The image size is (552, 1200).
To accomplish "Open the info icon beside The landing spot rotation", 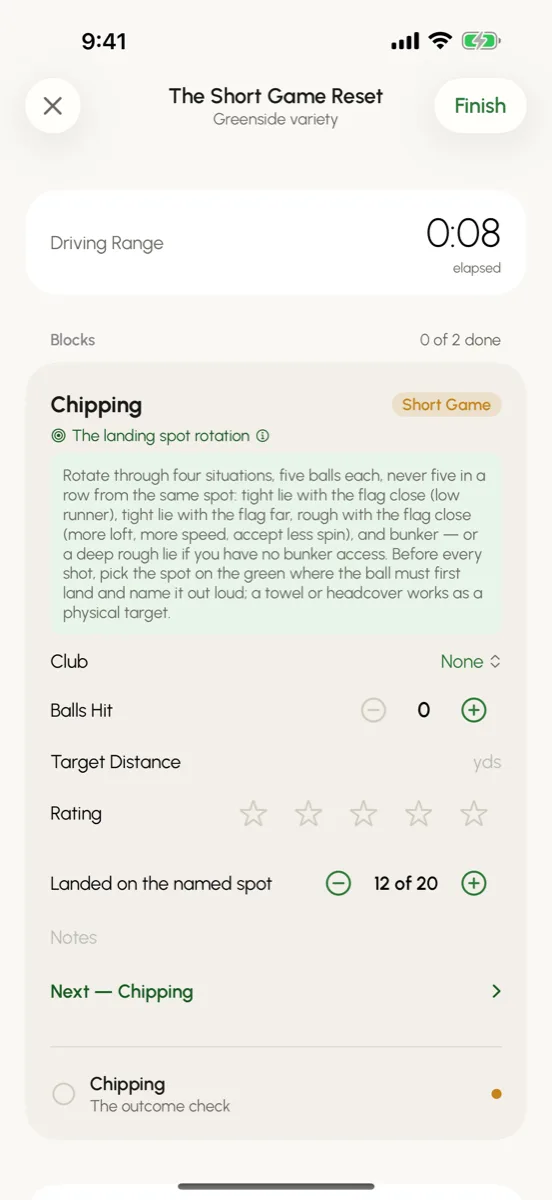I will tap(262, 436).
